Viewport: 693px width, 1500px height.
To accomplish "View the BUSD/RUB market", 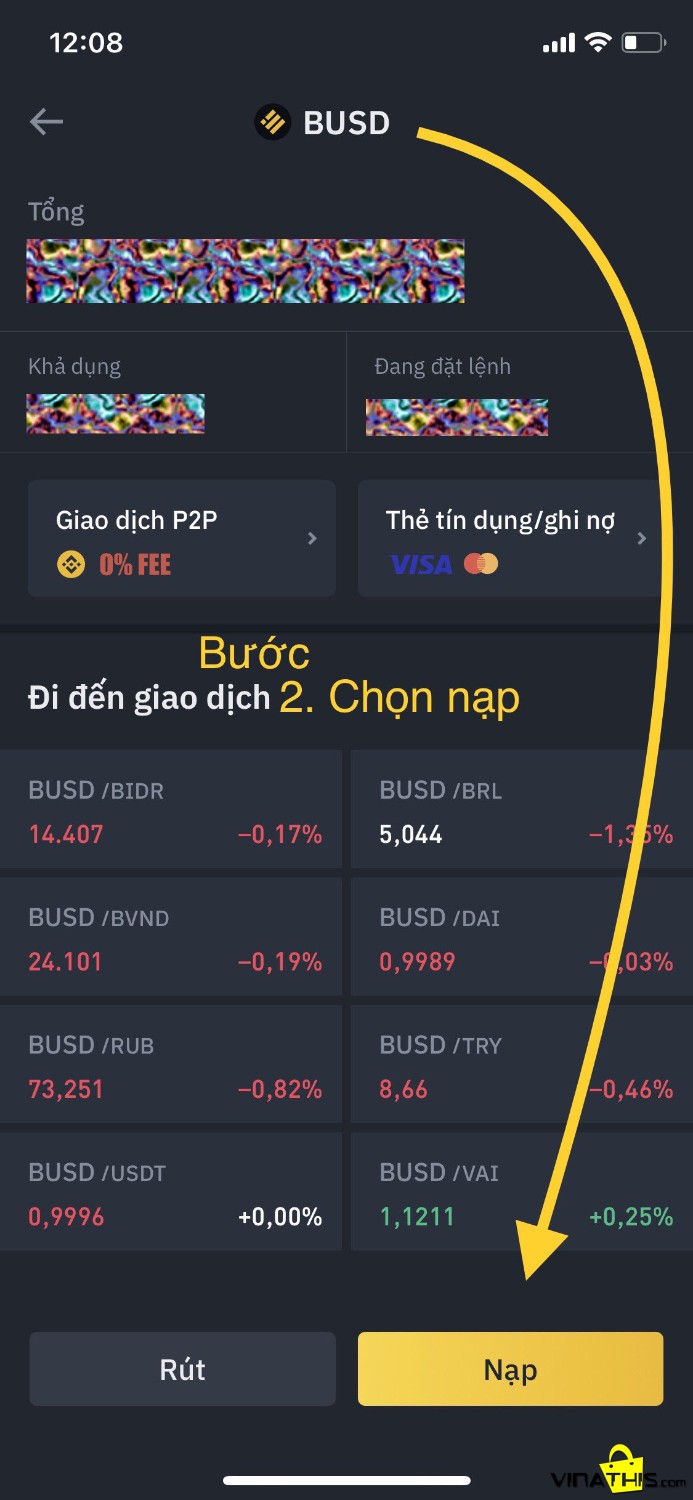I will (172, 1065).
